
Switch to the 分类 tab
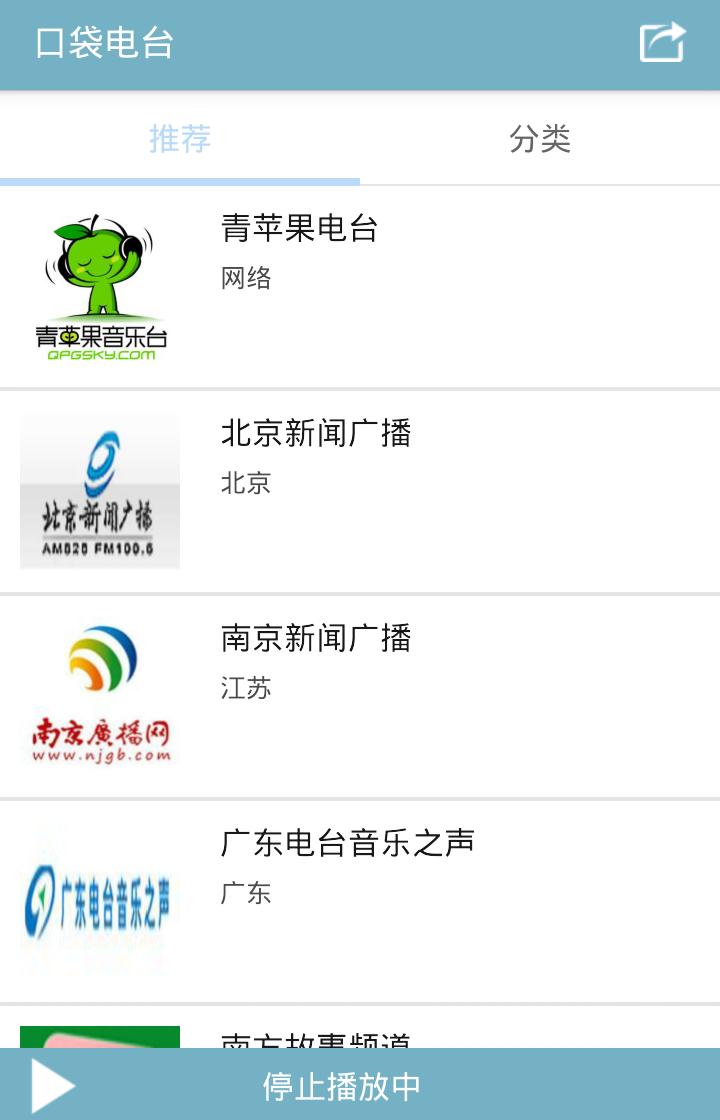coord(540,139)
